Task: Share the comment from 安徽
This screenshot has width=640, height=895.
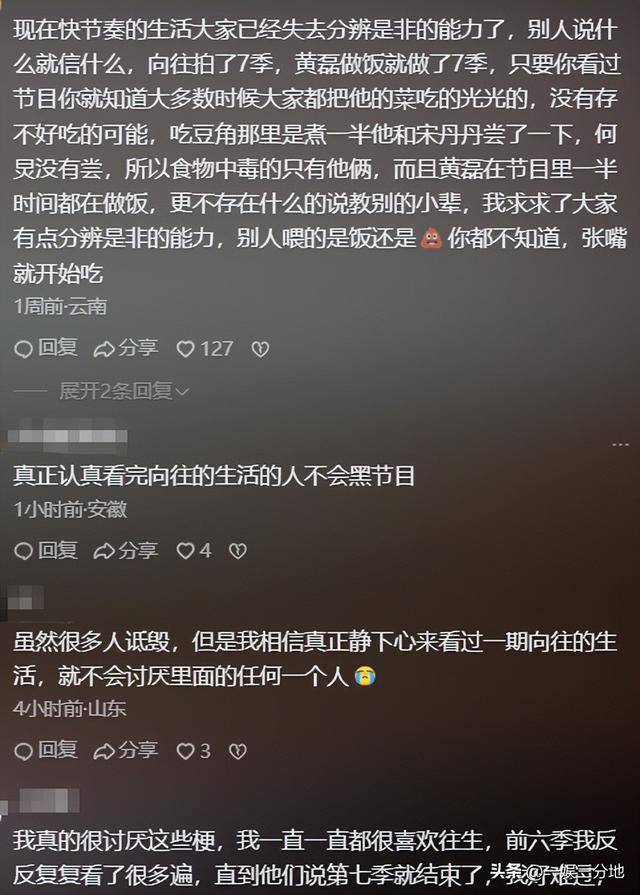Action: (x=126, y=550)
